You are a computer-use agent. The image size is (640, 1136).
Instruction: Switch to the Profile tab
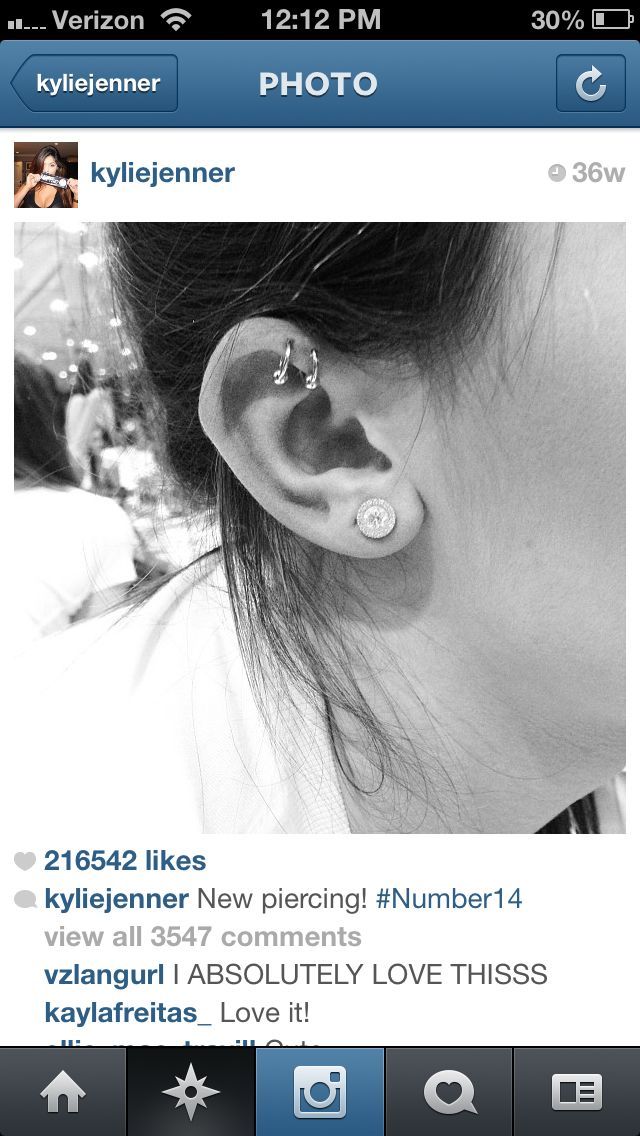tap(577, 1092)
